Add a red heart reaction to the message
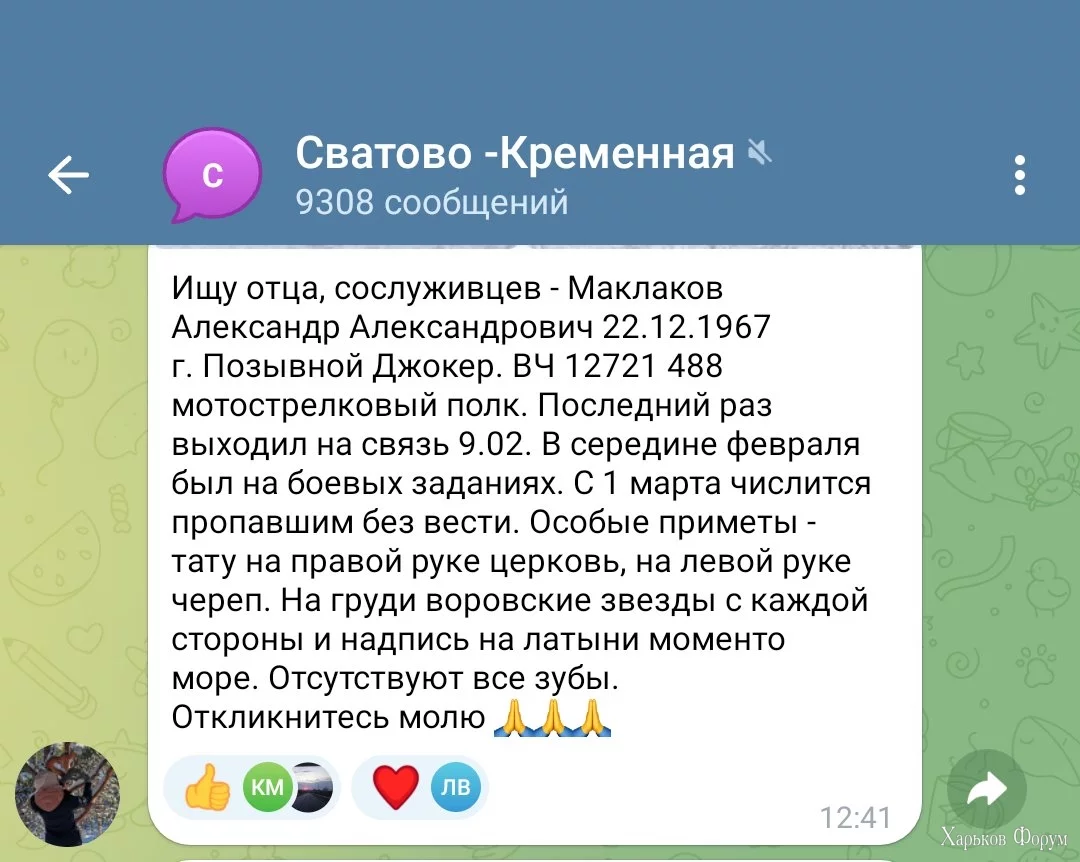Image resolution: width=1080 pixels, height=862 pixels. click(396, 787)
